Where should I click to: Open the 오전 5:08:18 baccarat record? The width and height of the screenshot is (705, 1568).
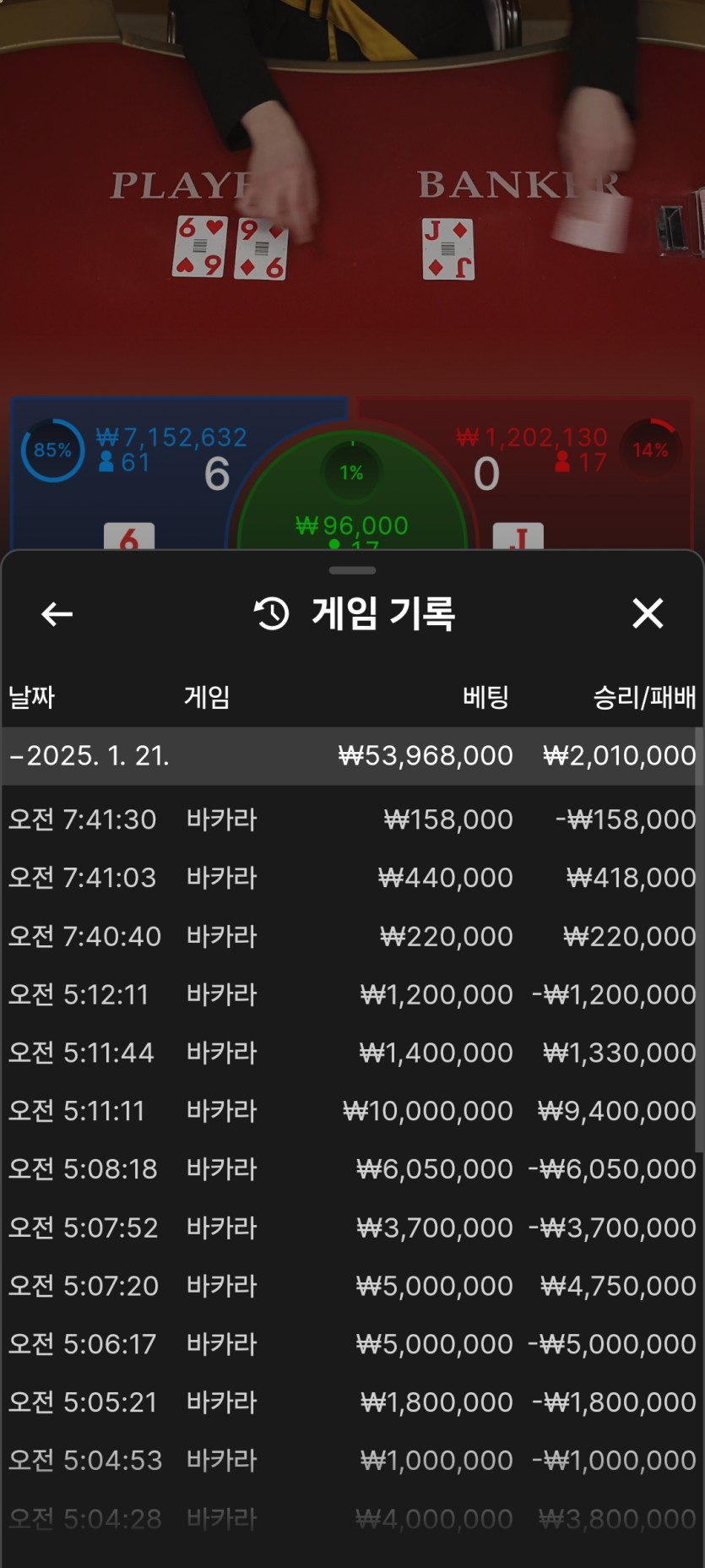coord(351,1169)
